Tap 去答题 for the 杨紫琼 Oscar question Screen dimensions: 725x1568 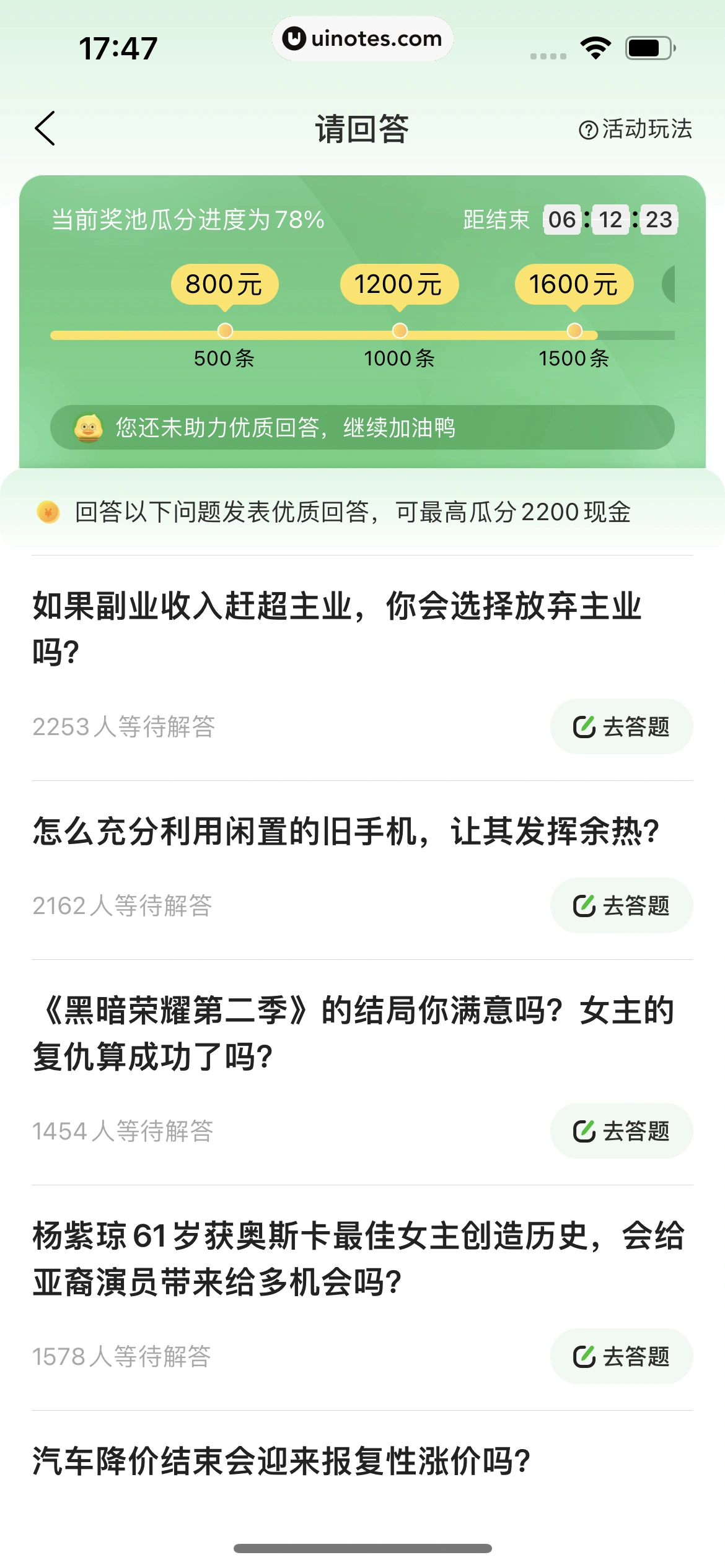pos(621,1356)
